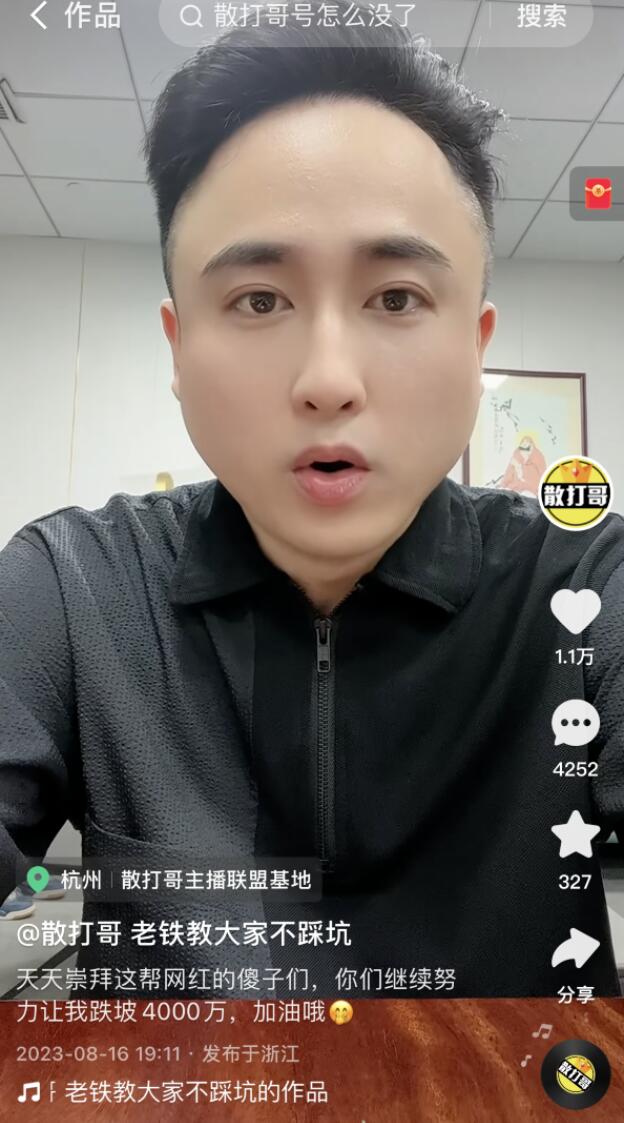Open the @散打哥 老铁教大家不踩坑 author name
This screenshot has height=1123, width=624.
coord(184,934)
